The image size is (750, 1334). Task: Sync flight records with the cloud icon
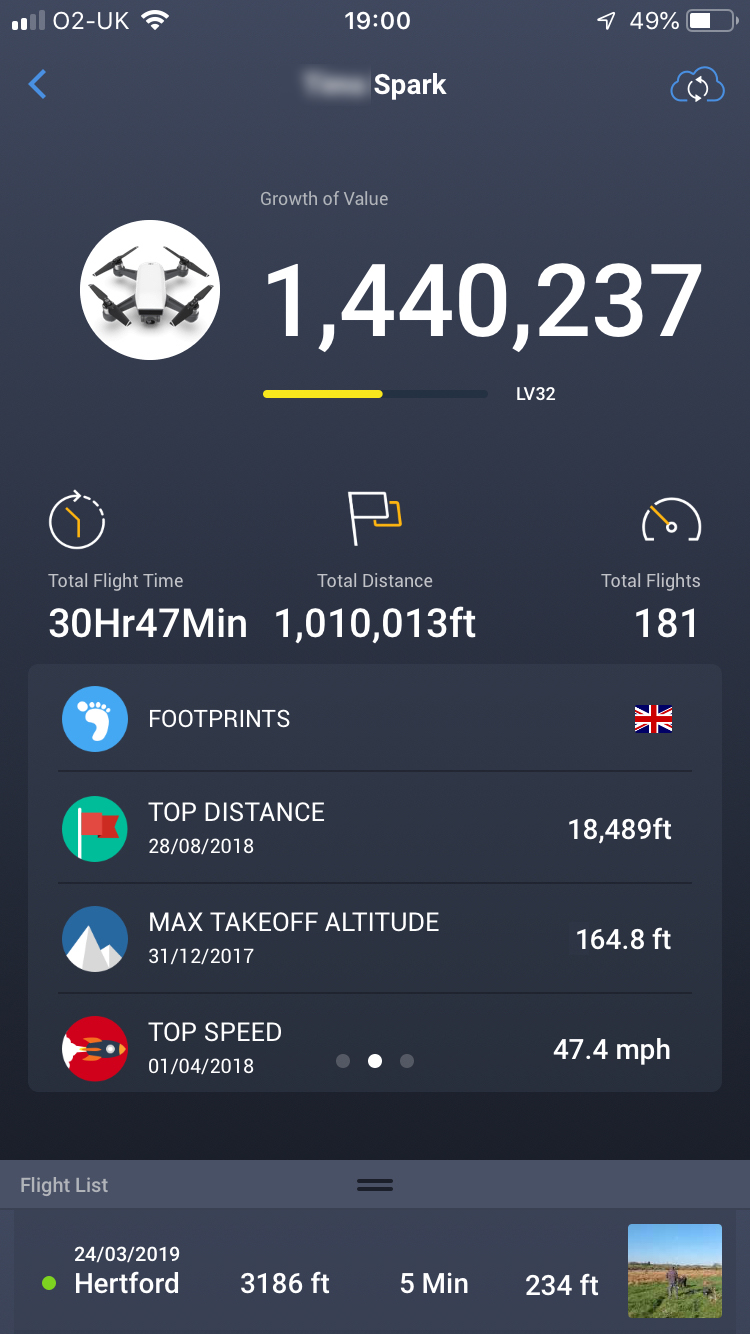click(x=696, y=87)
